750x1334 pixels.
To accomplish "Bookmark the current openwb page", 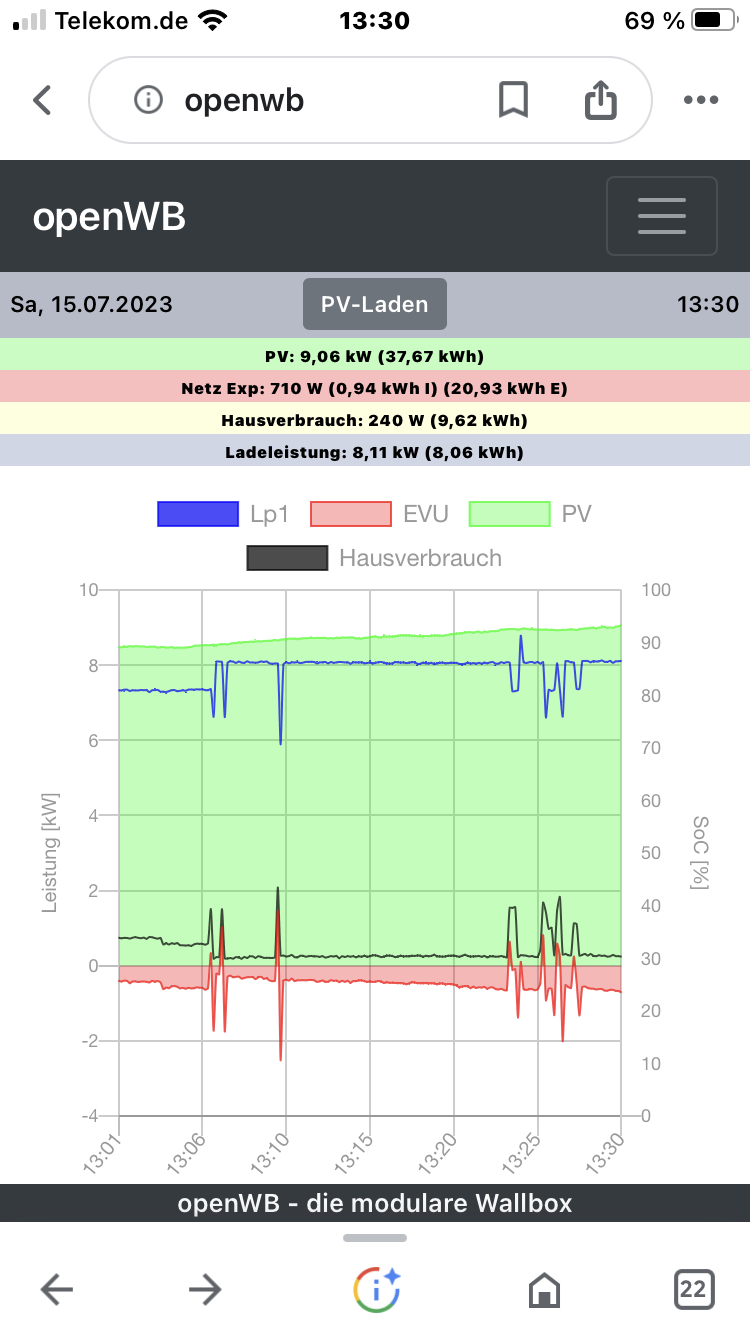I will [513, 100].
